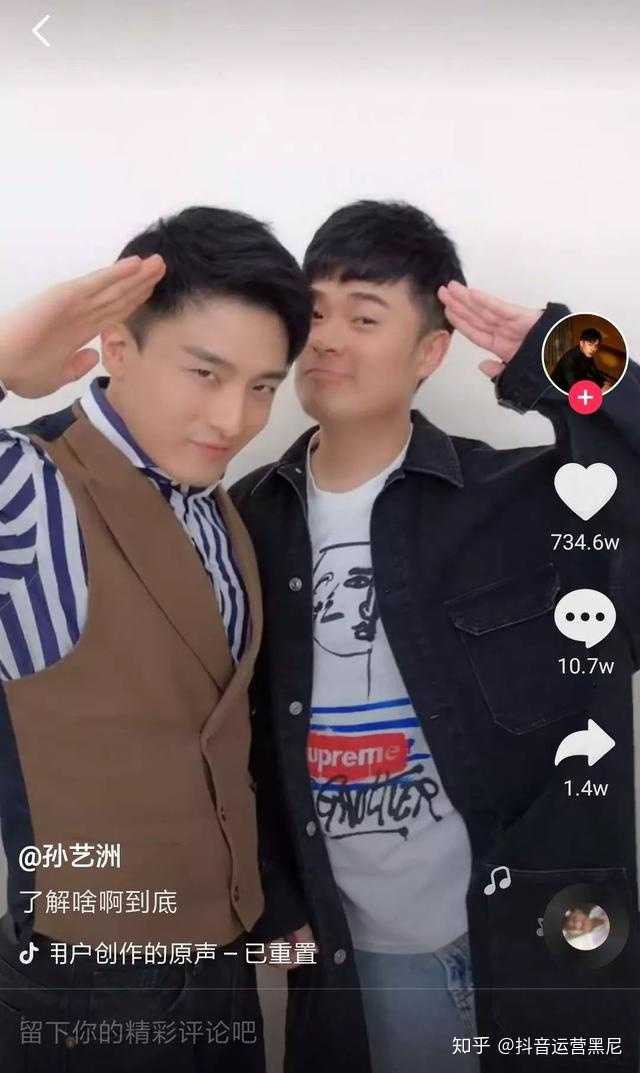Viewport: 640px width, 1073px height.
Task: Open the creator's profile avatar
Action: tap(584, 354)
